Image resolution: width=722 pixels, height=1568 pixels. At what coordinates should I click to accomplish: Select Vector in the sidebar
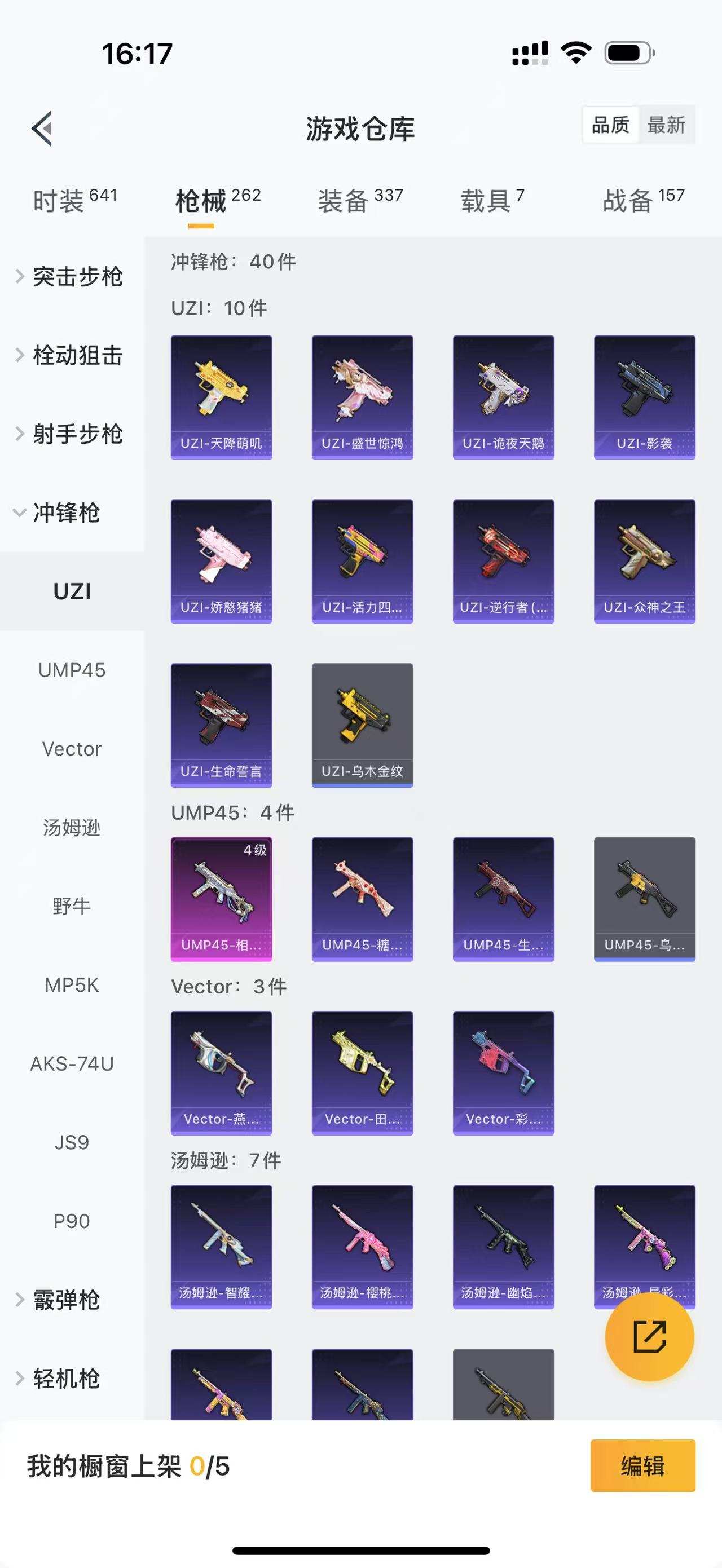coord(72,749)
